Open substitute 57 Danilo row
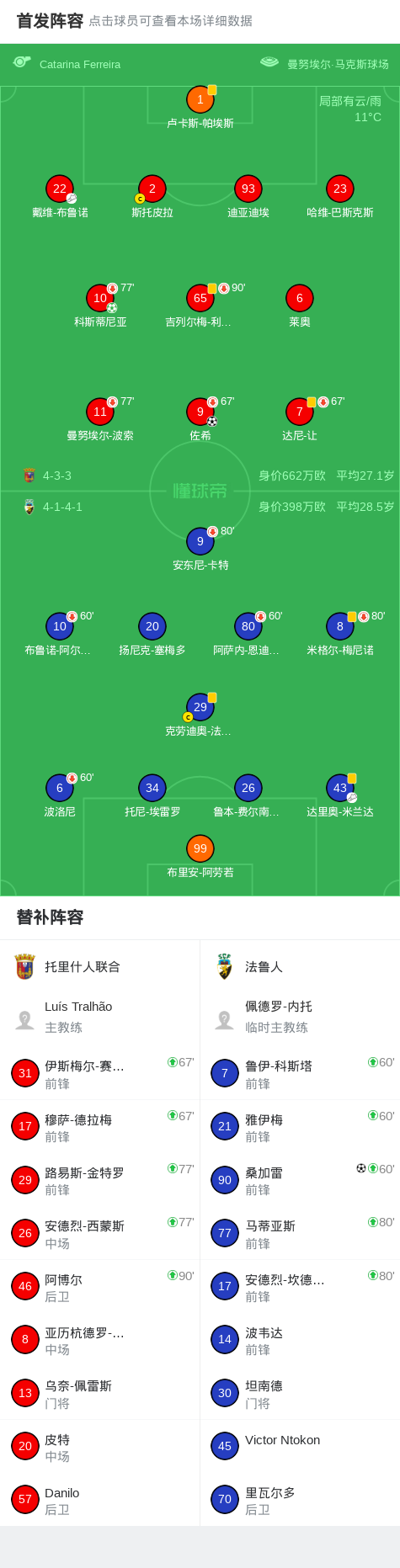 [100, 1500]
